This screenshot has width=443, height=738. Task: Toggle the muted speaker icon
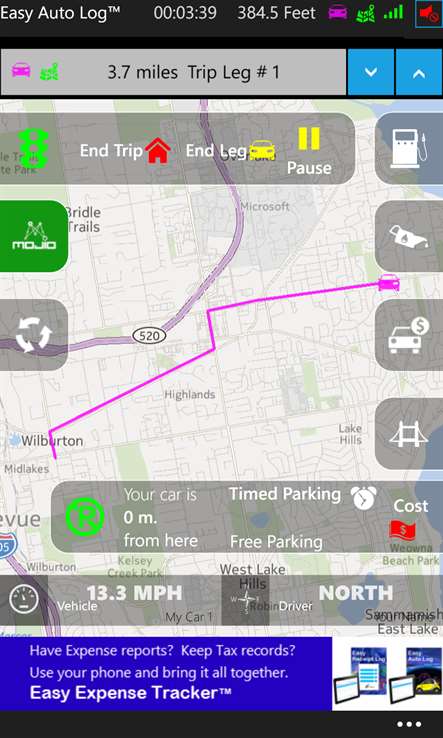coord(429,13)
